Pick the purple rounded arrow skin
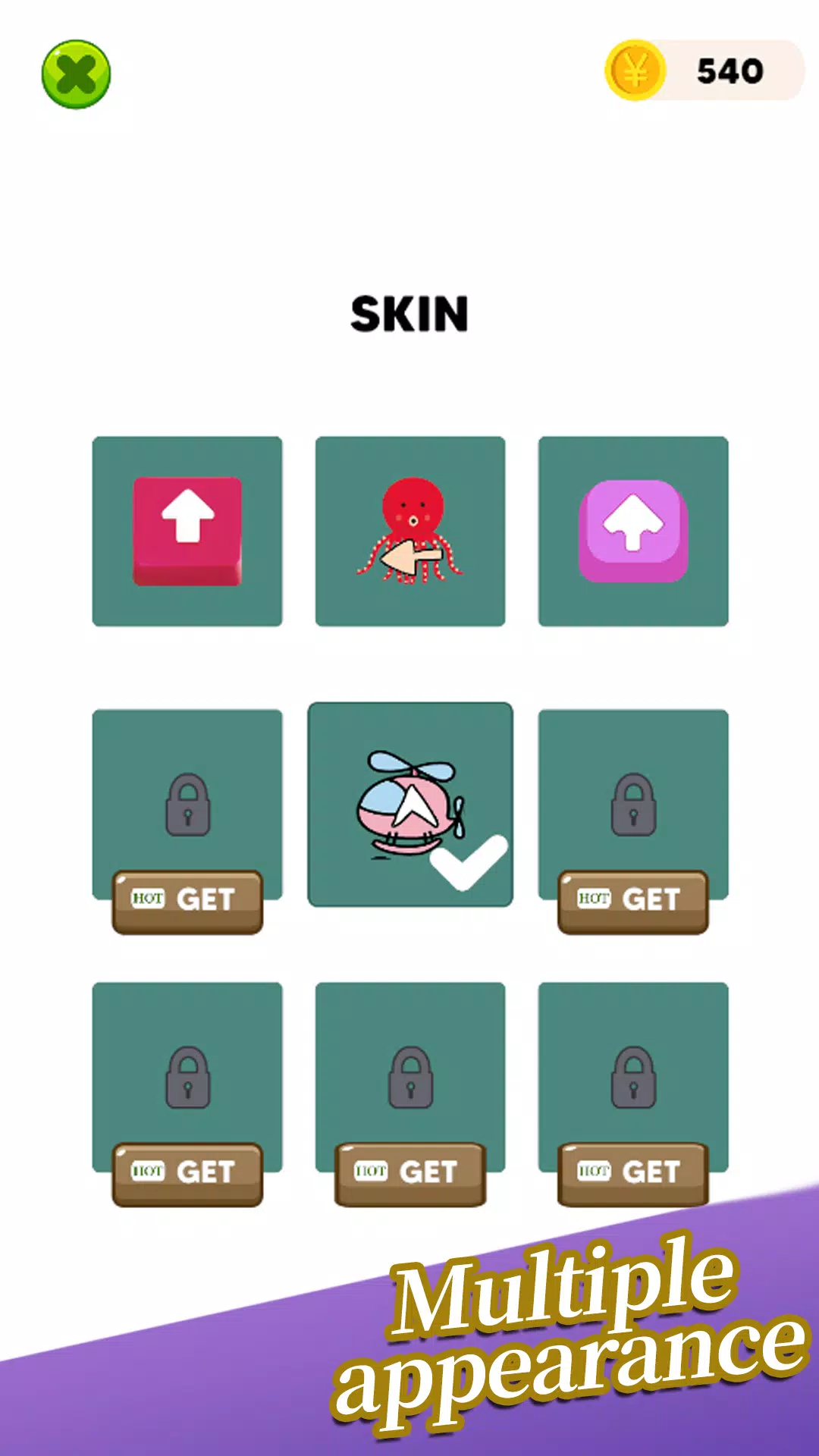The height and width of the screenshot is (1456, 819). pyautogui.click(x=633, y=531)
